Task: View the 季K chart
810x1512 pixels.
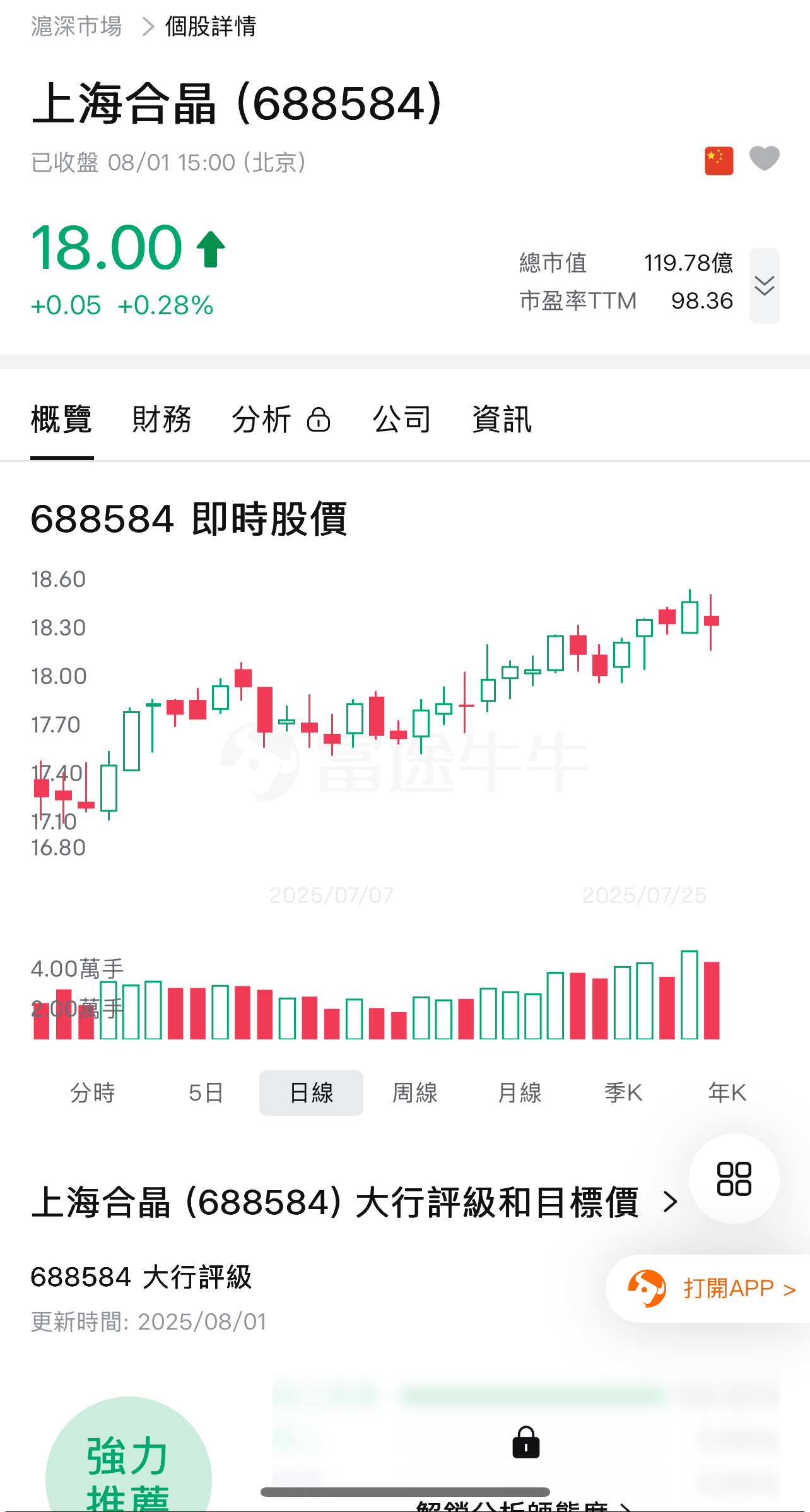Action: (623, 1092)
